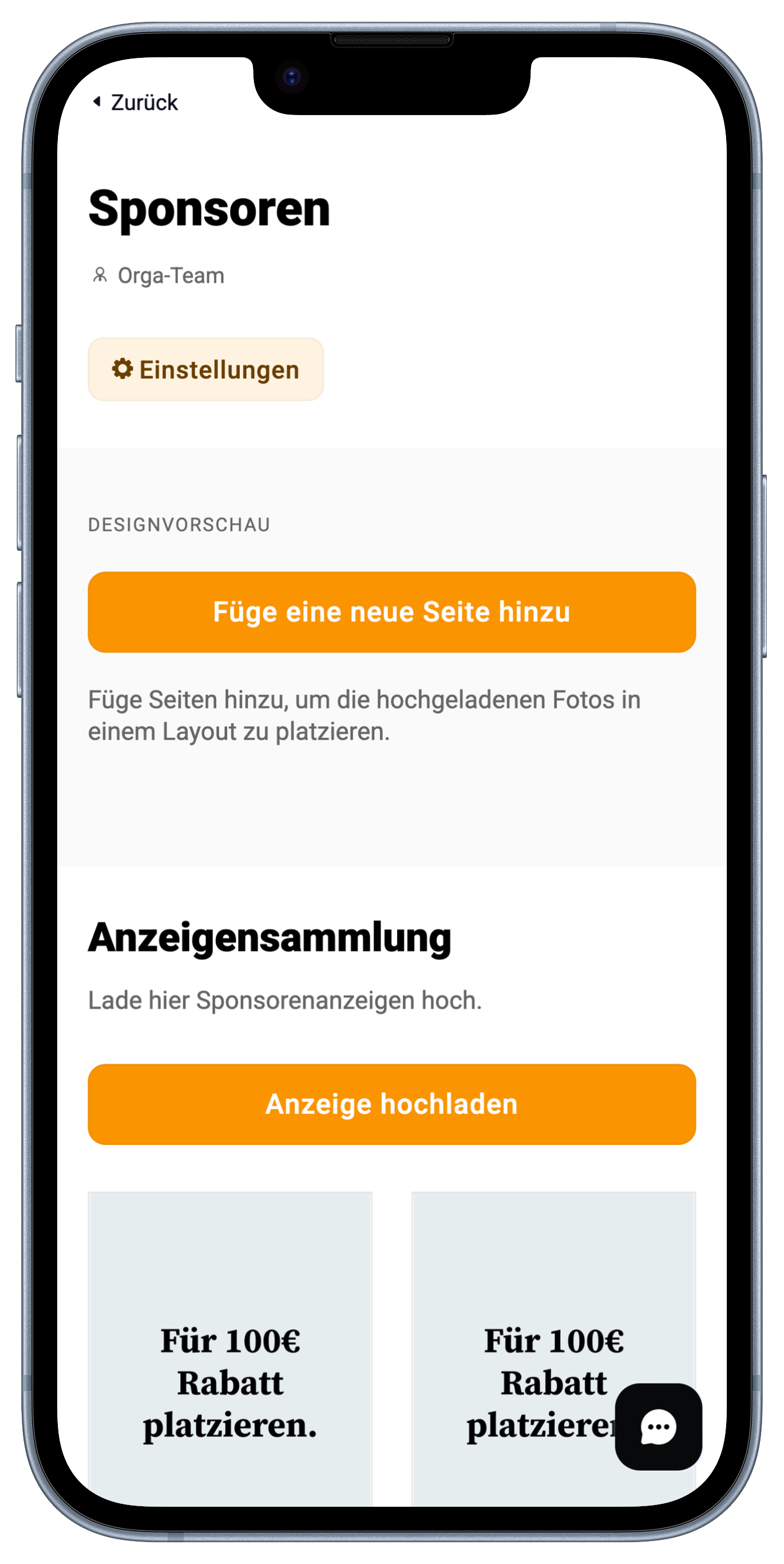
Task: Go back via the Zurück link
Action: point(136,102)
